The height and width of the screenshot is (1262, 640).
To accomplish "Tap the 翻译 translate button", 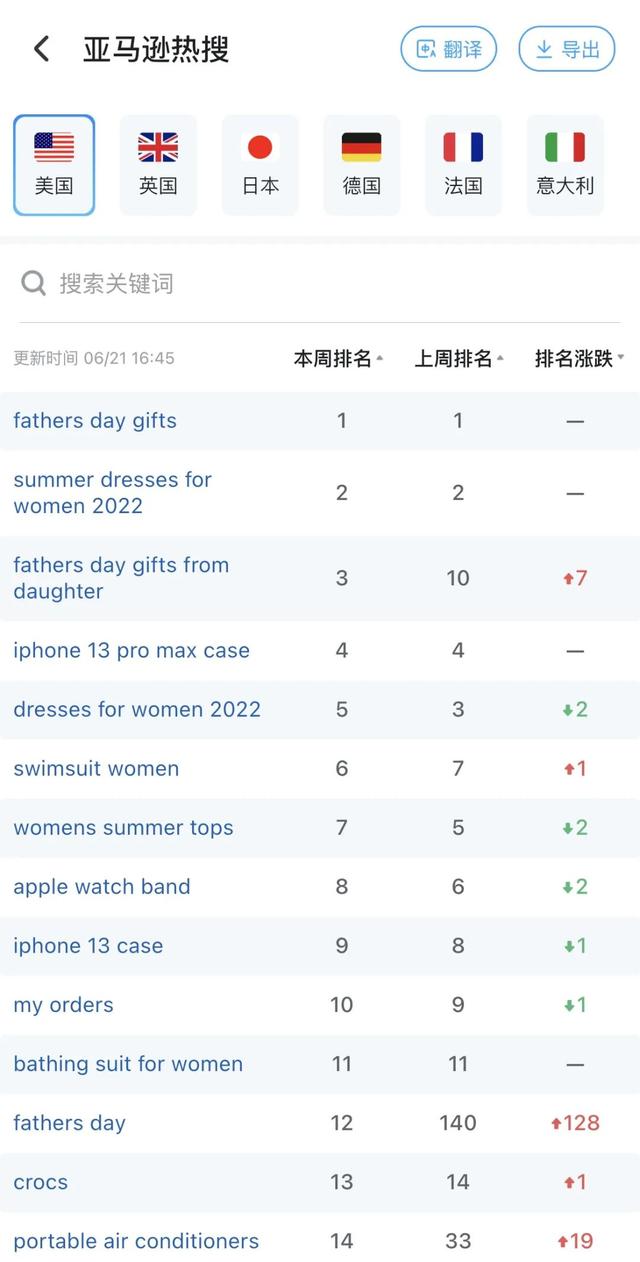I will click(x=448, y=49).
